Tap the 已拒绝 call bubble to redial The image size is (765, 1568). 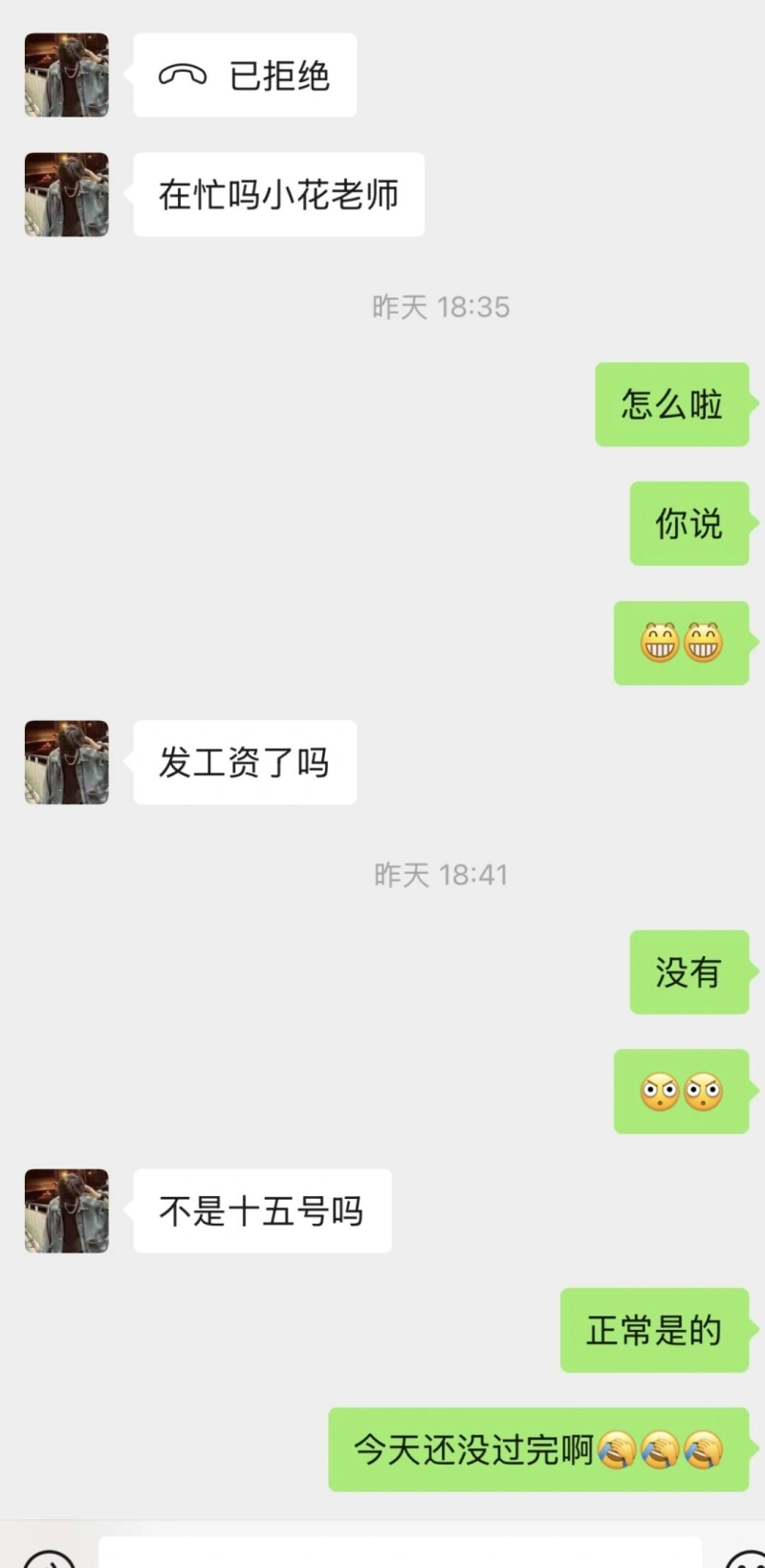(x=245, y=76)
